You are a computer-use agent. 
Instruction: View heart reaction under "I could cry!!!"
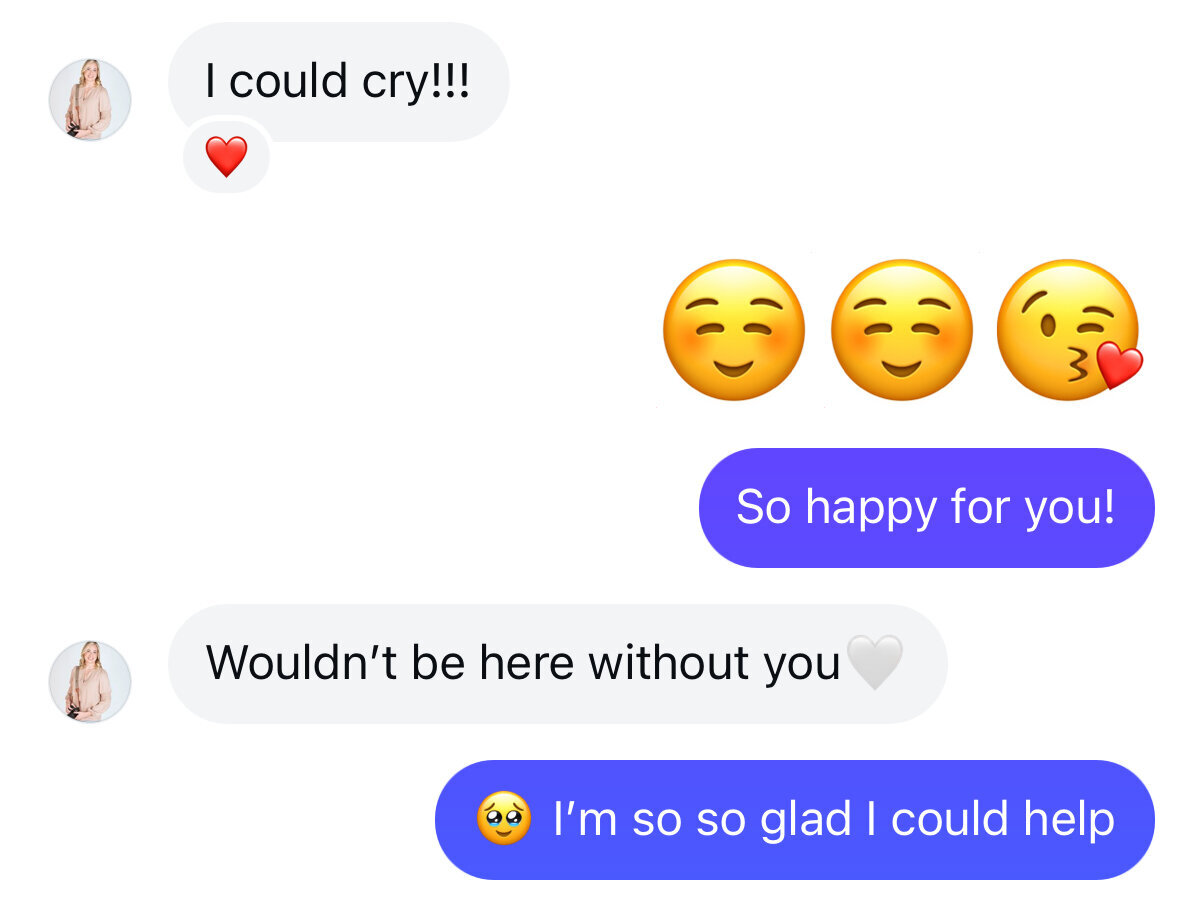click(226, 157)
